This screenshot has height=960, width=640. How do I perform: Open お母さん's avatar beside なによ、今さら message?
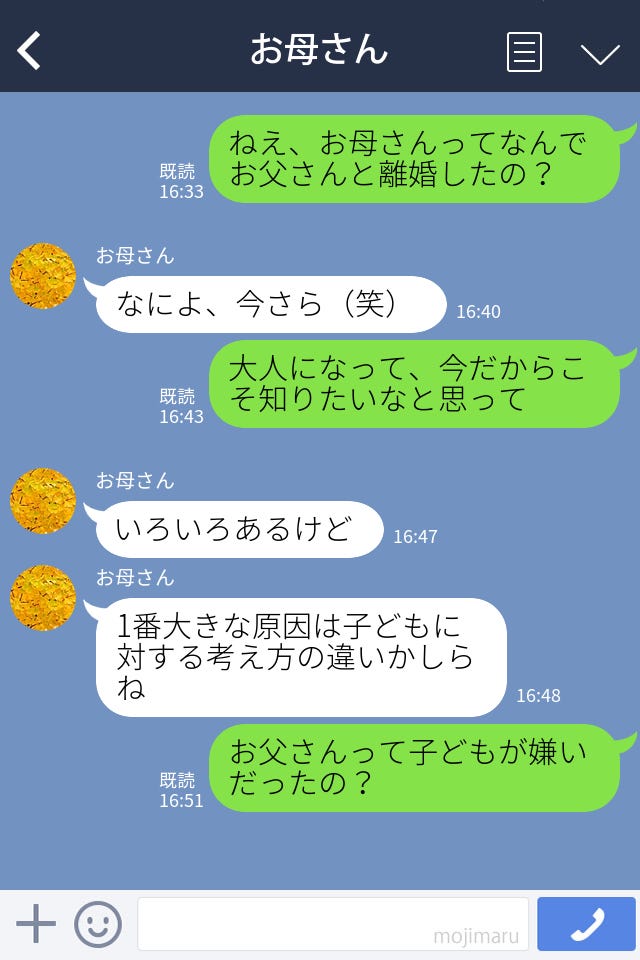tap(43, 276)
